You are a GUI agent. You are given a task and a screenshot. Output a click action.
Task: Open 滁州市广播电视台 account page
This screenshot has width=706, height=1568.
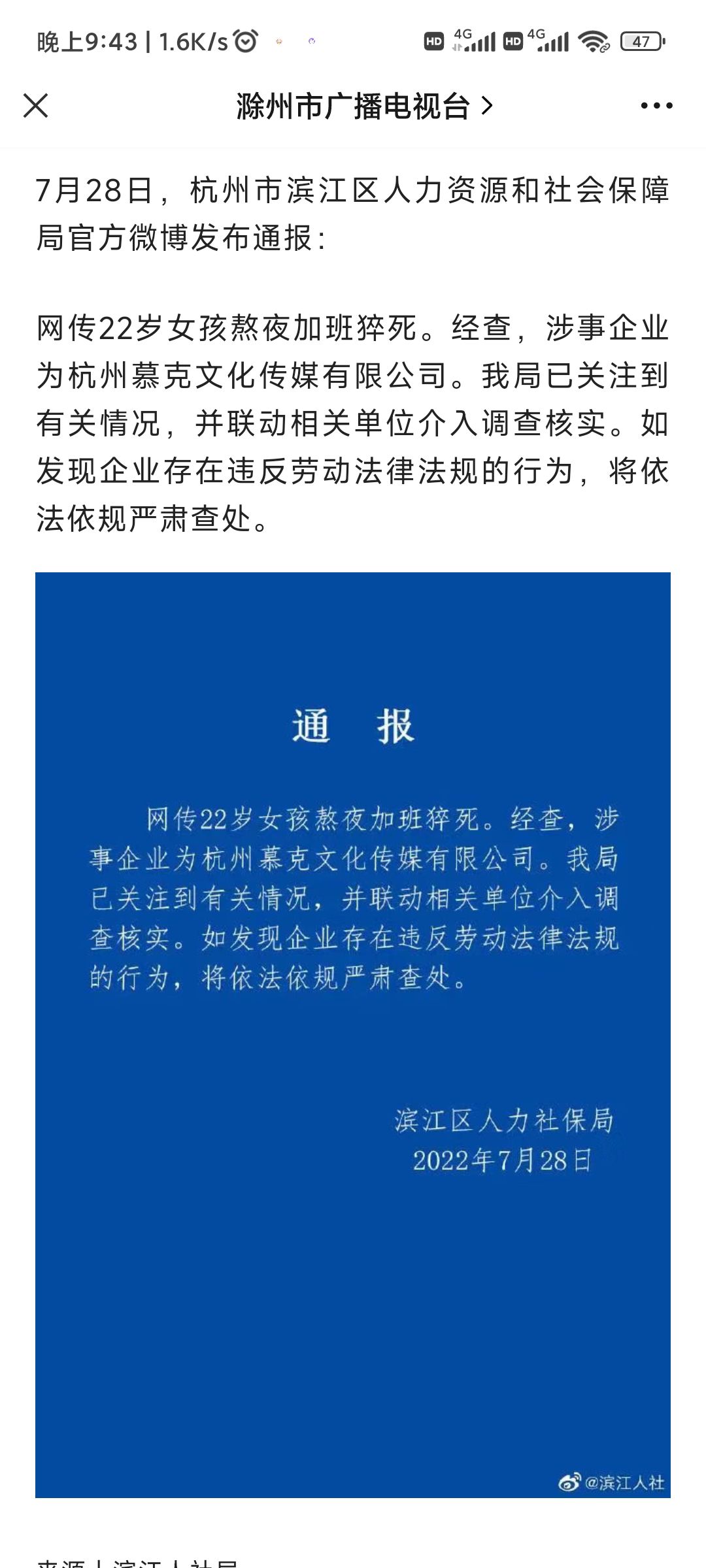(365, 106)
